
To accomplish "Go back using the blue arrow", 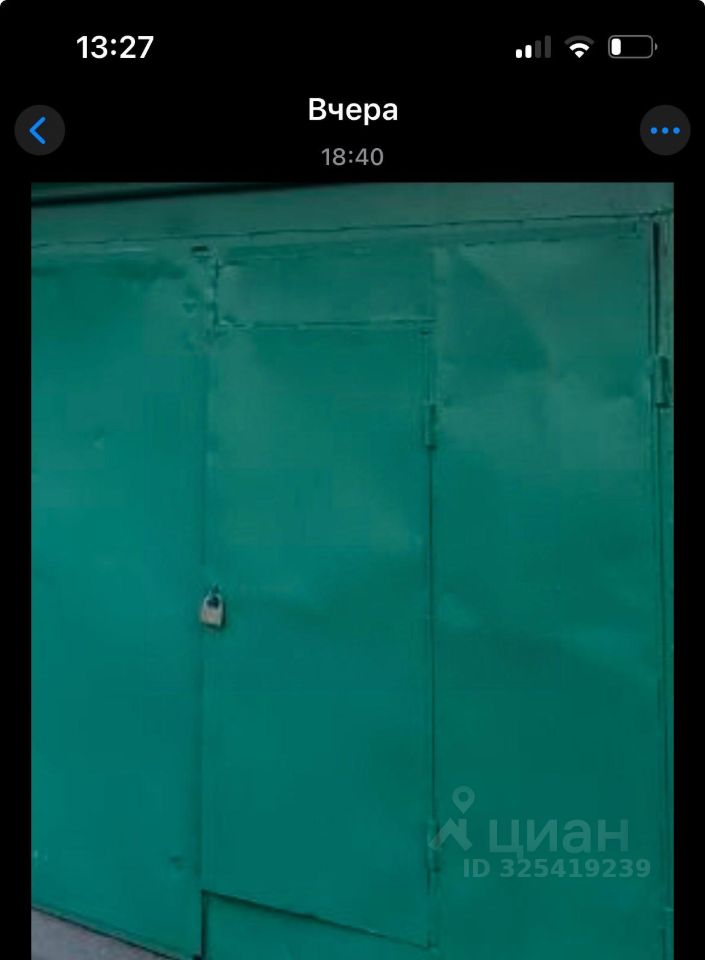I will click(x=39, y=131).
